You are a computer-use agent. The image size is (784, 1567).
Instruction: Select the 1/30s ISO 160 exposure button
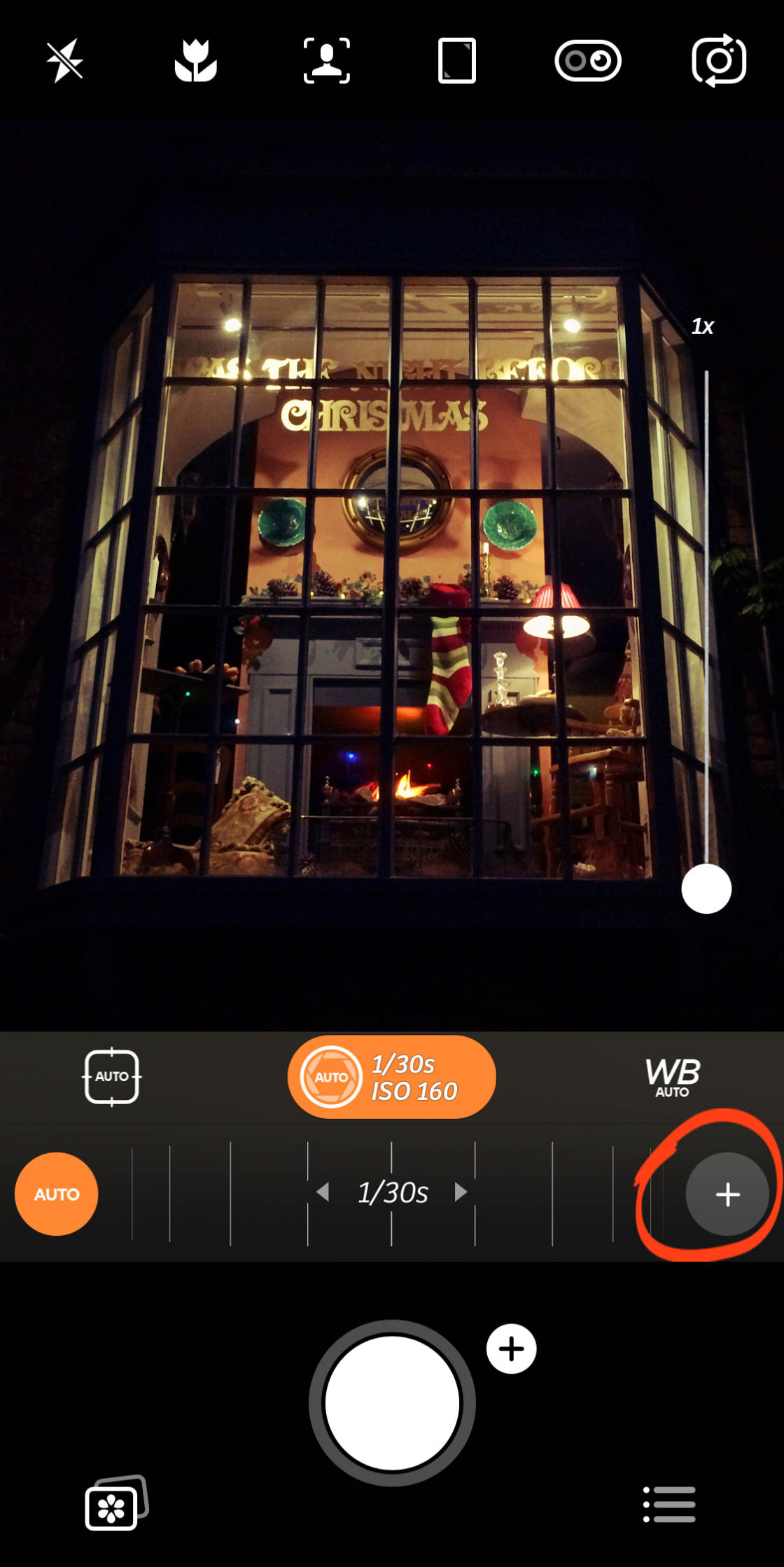tap(391, 1077)
